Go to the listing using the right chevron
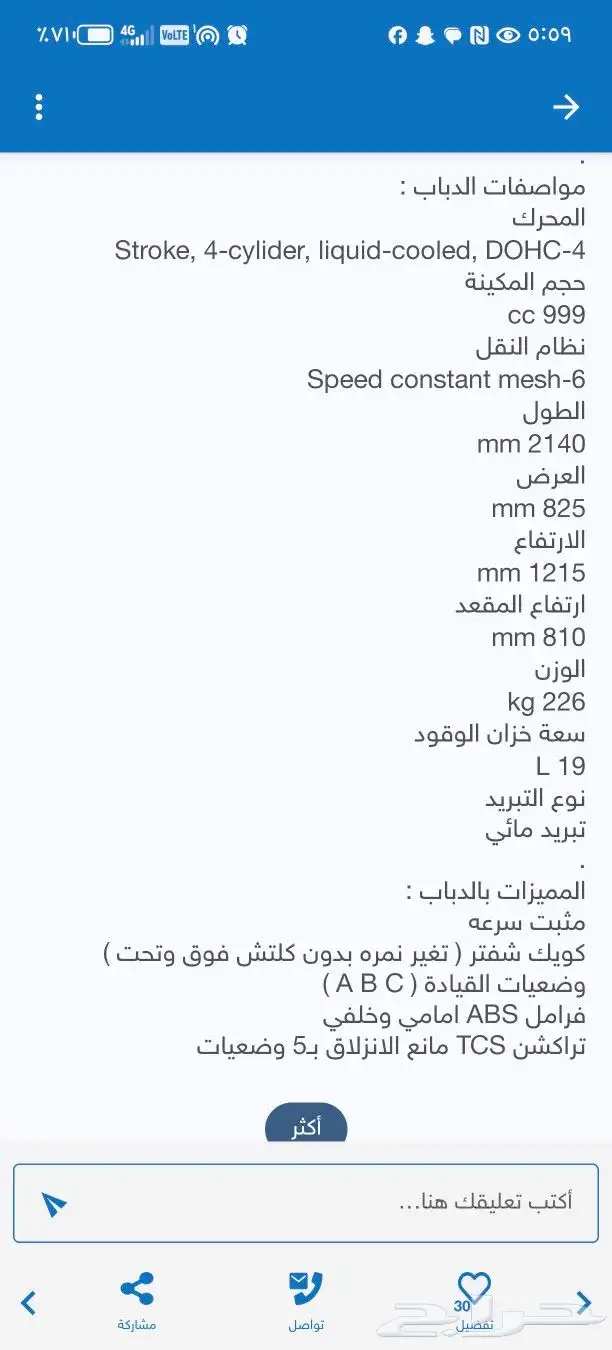The image size is (612, 1350). click(585, 1302)
